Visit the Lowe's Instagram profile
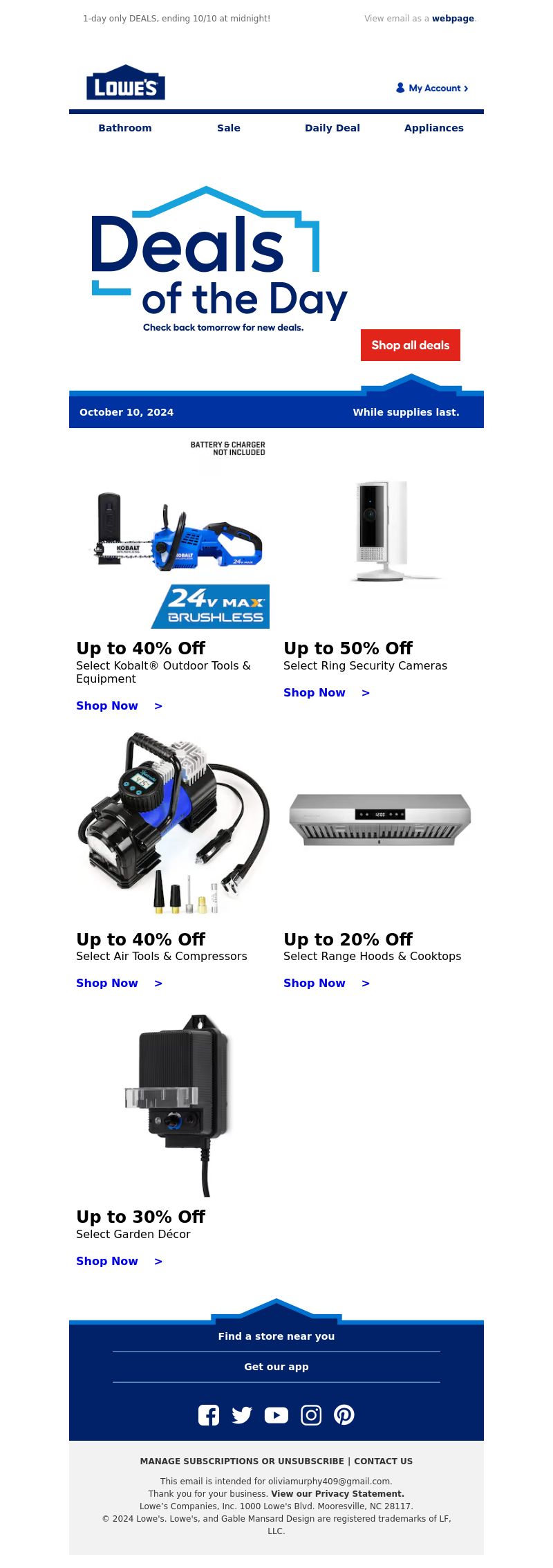Viewport: 553px width, 1568px height. (311, 1415)
